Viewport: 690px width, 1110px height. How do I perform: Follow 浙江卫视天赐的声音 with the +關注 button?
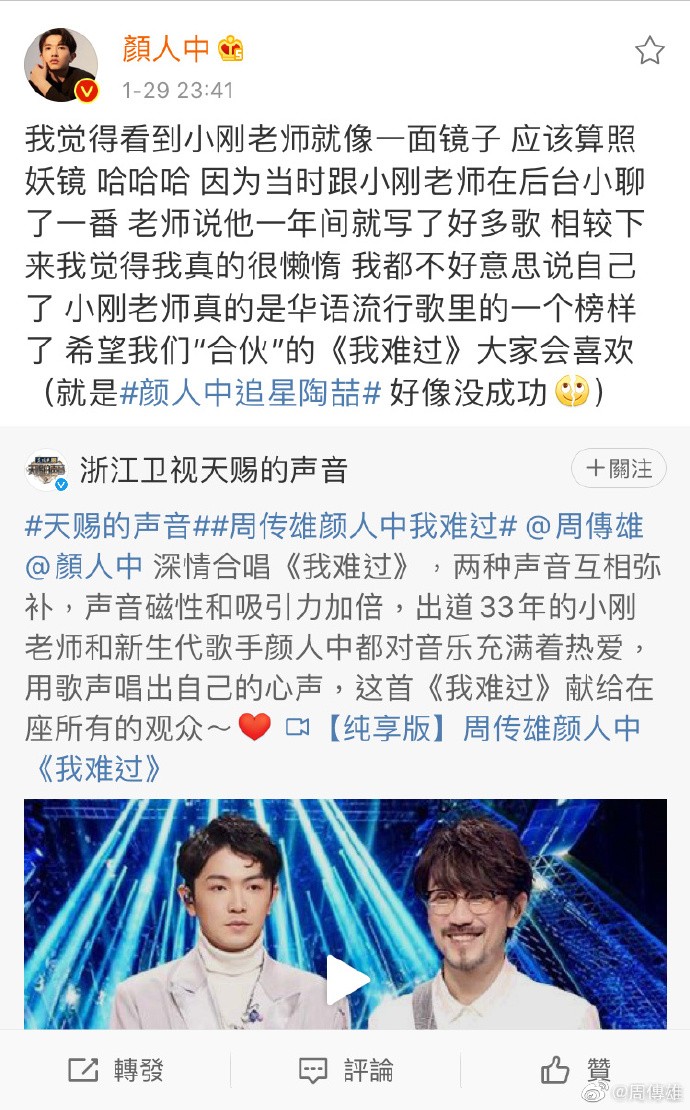pyautogui.click(x=618, y=468)
